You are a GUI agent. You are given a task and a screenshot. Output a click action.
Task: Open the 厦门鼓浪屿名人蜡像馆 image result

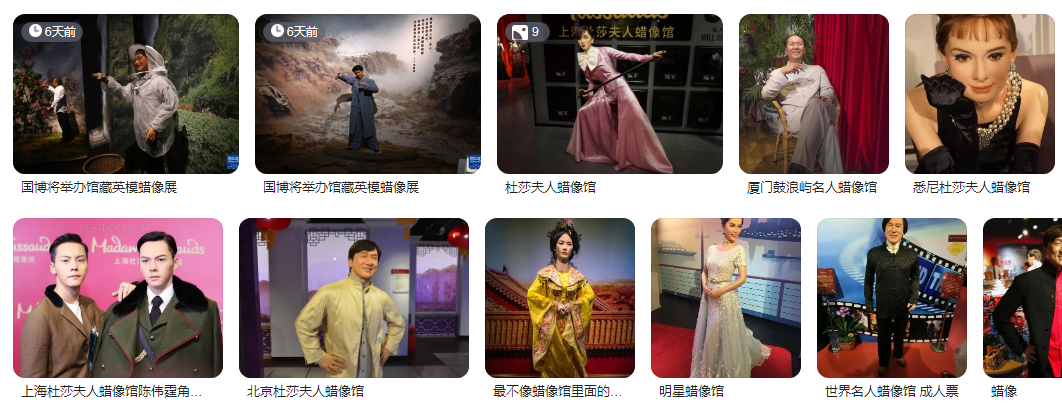coord(813,94)
